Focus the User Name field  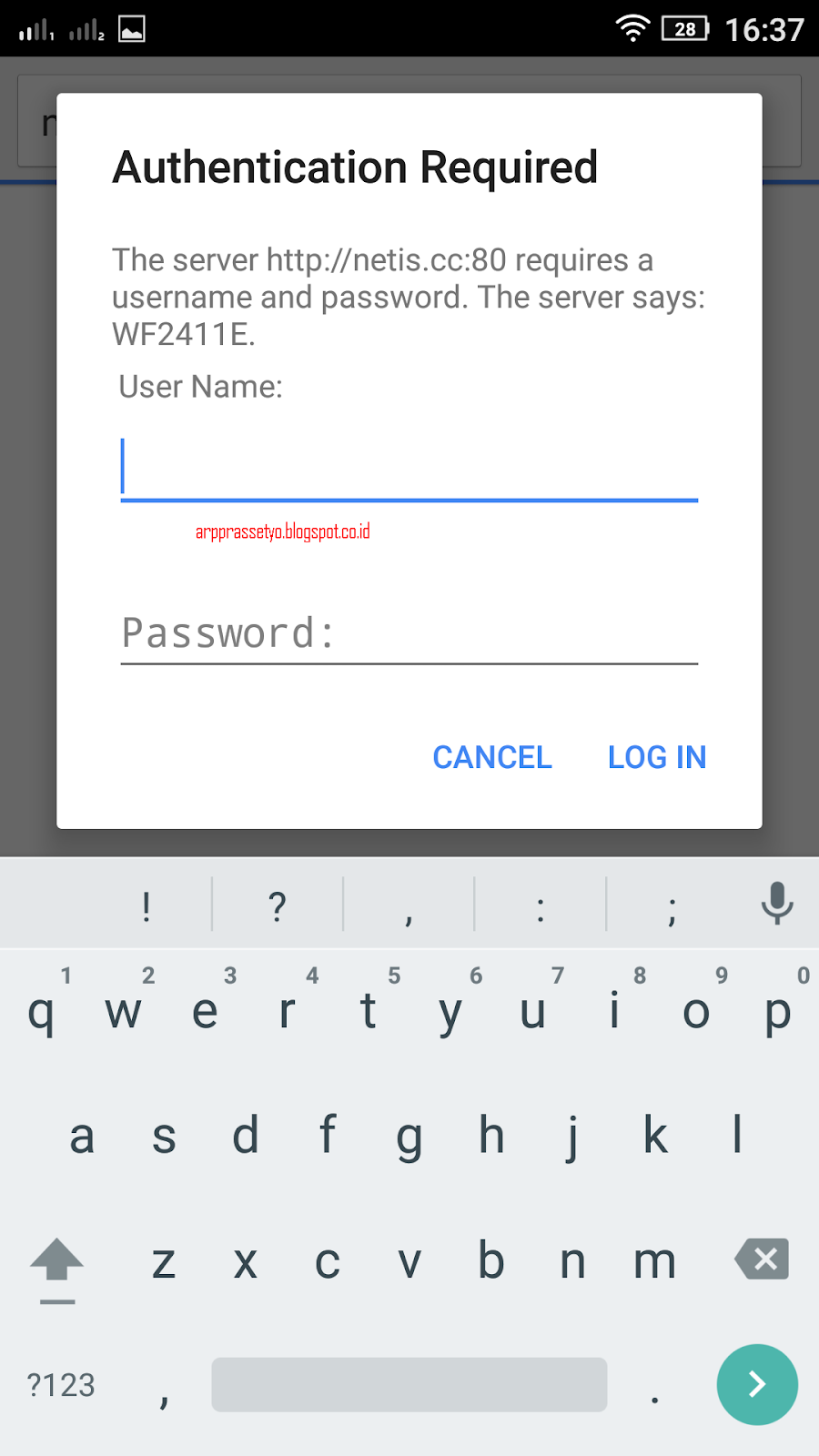[409, 468]
